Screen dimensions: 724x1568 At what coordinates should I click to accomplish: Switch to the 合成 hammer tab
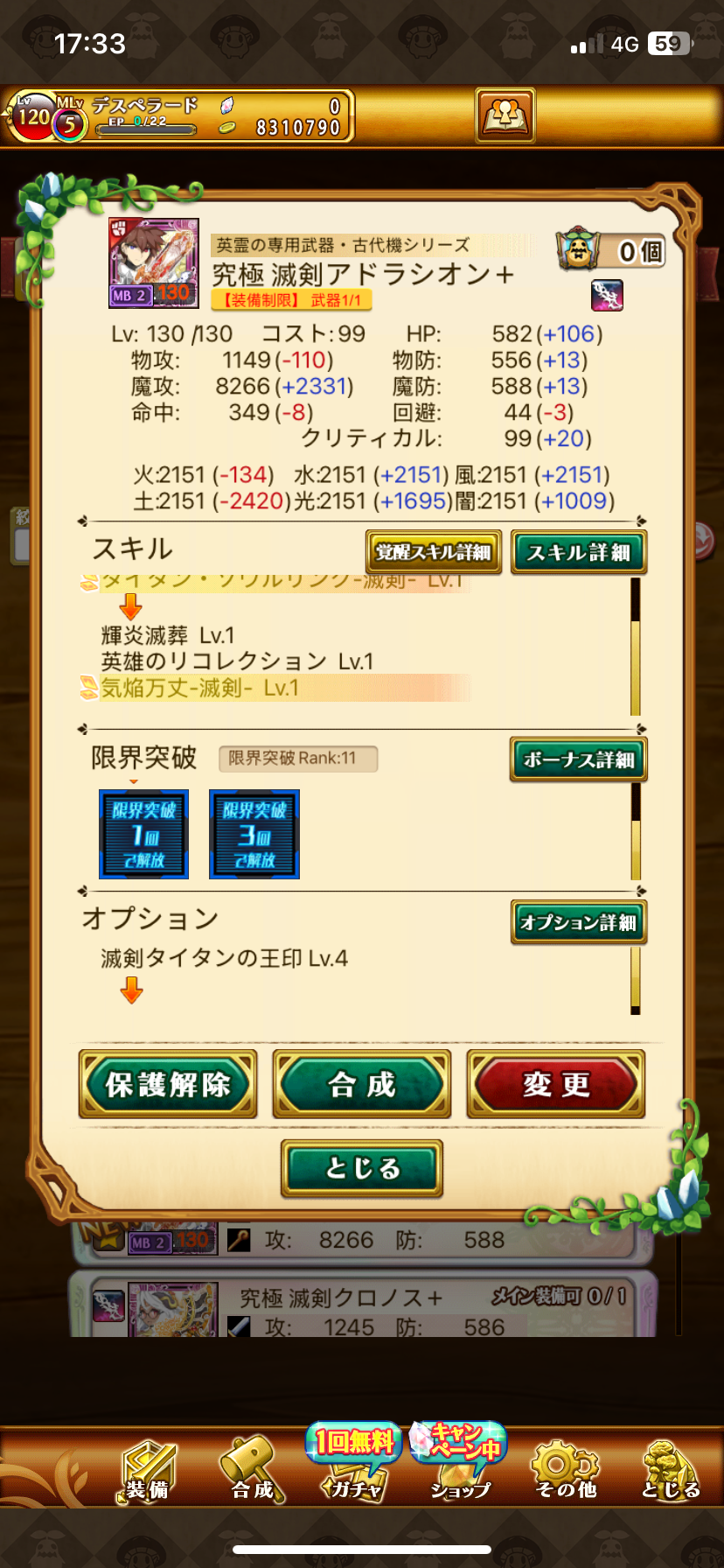[x=252, y=1472]
